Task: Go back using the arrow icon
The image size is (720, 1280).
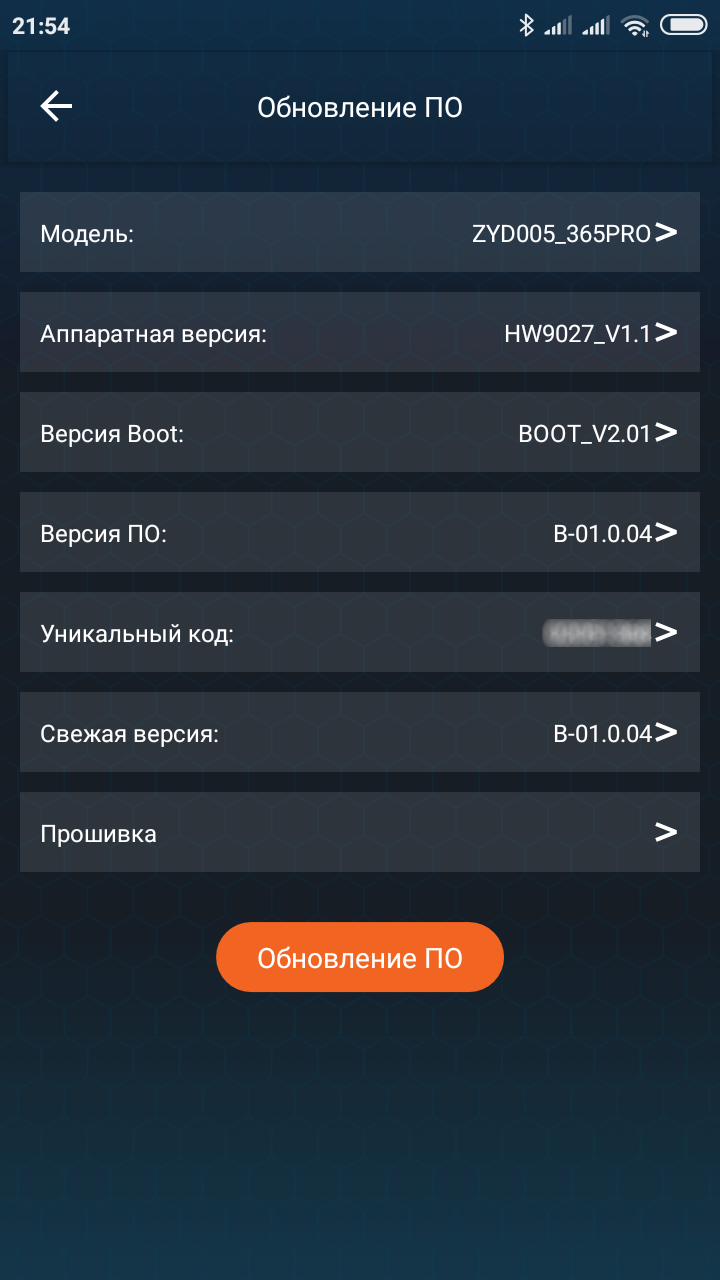Action: (56, 107)
